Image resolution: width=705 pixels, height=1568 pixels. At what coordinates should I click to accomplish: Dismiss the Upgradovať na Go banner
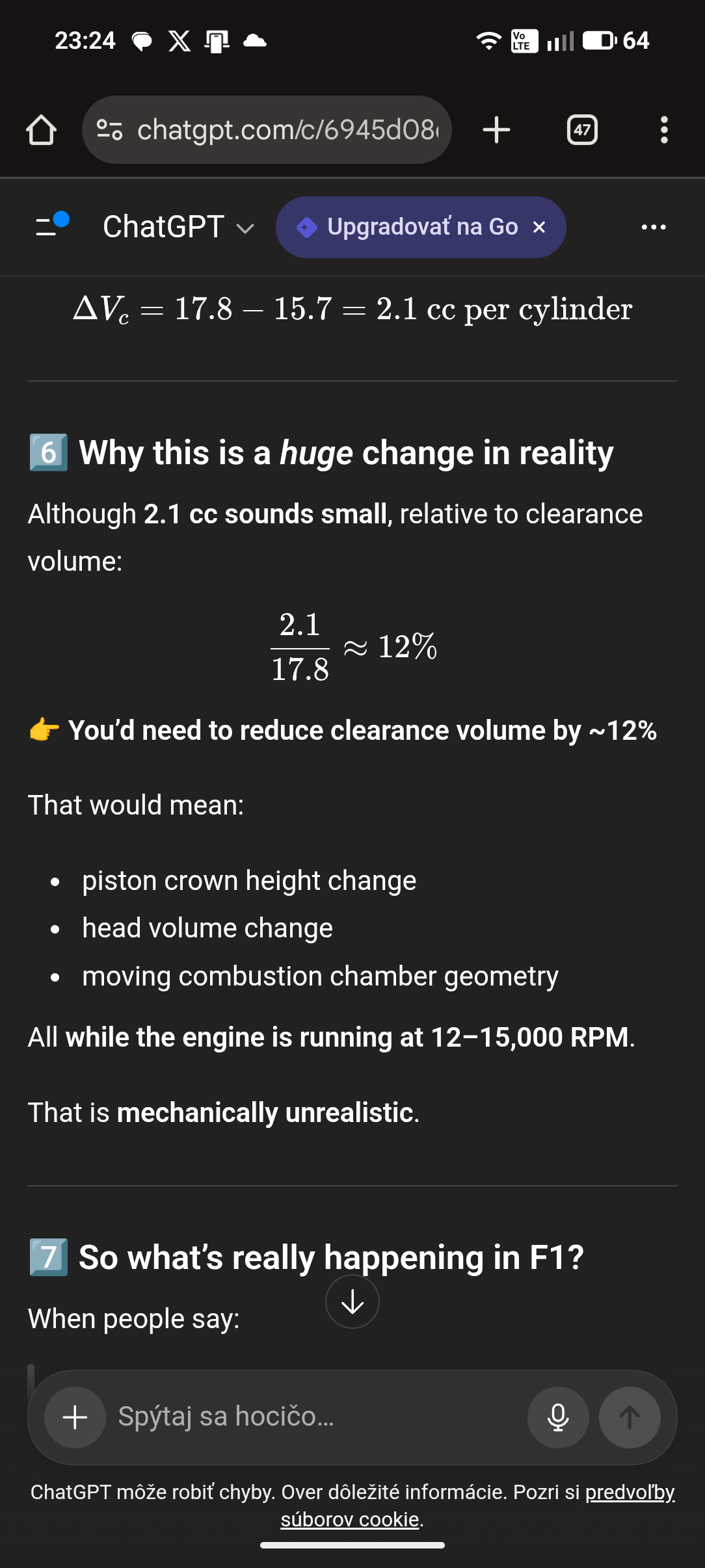pyautogui.click(x=539, y=227)
